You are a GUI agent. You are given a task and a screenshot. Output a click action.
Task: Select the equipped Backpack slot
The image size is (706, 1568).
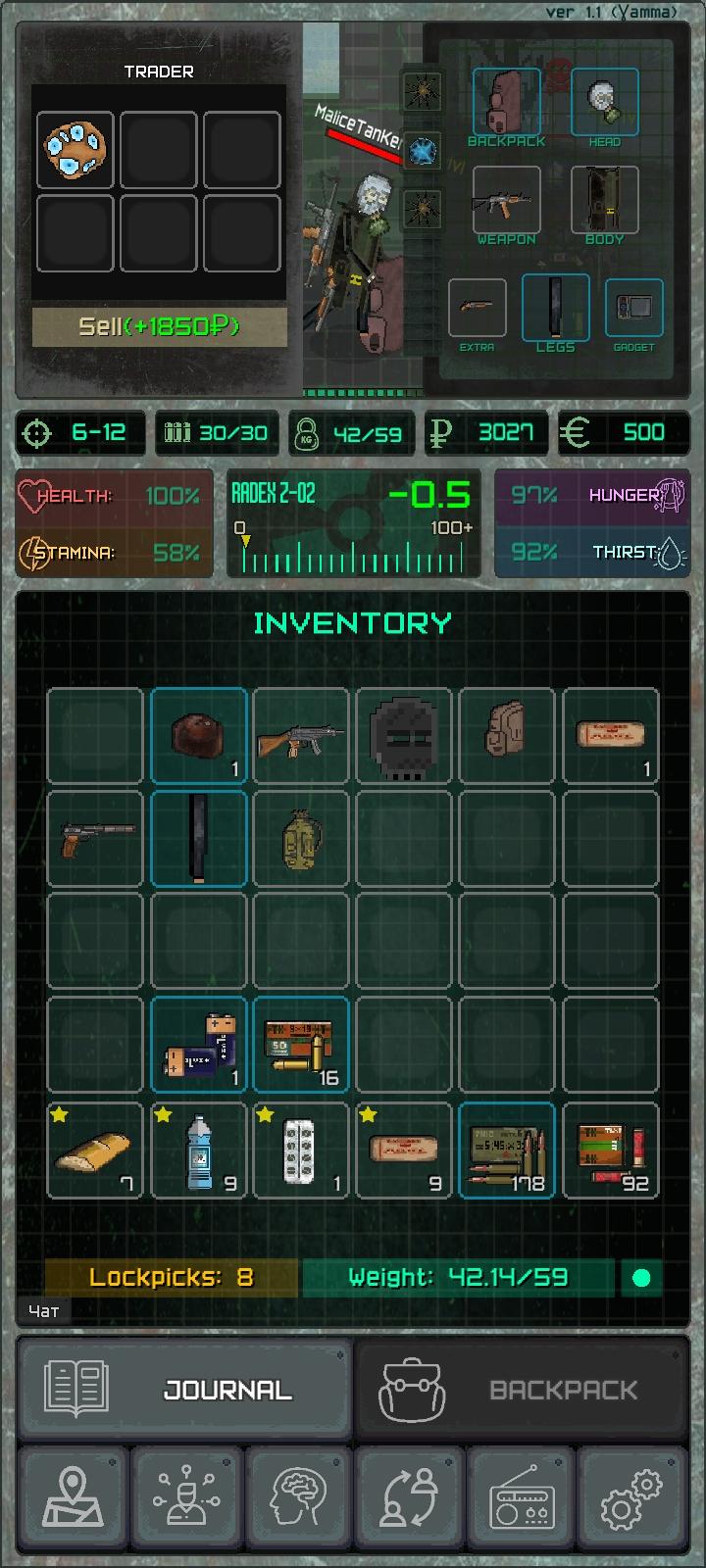(506, 102)
